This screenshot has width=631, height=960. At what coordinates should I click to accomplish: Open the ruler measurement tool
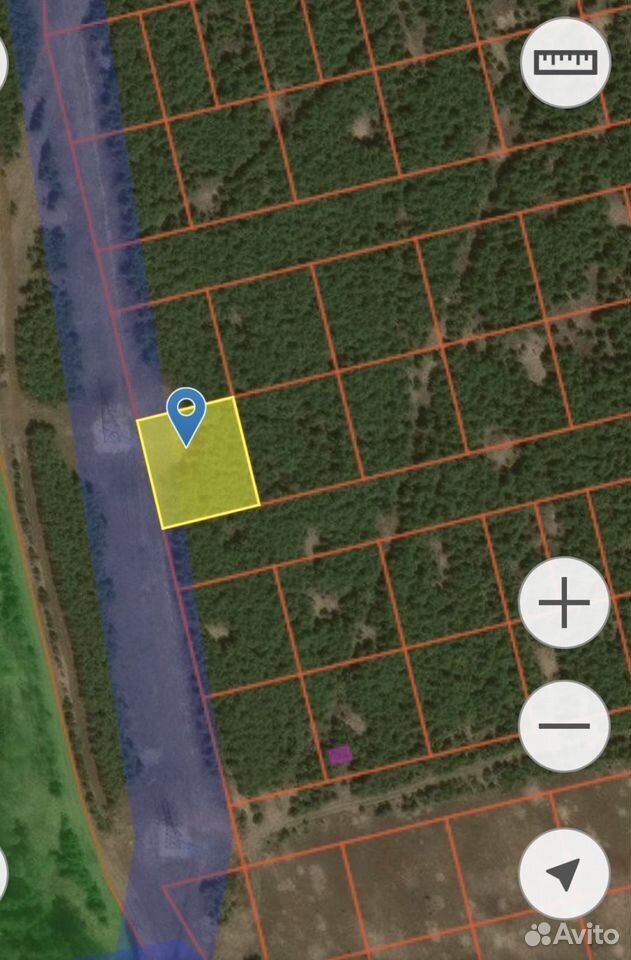click(566, 63)
